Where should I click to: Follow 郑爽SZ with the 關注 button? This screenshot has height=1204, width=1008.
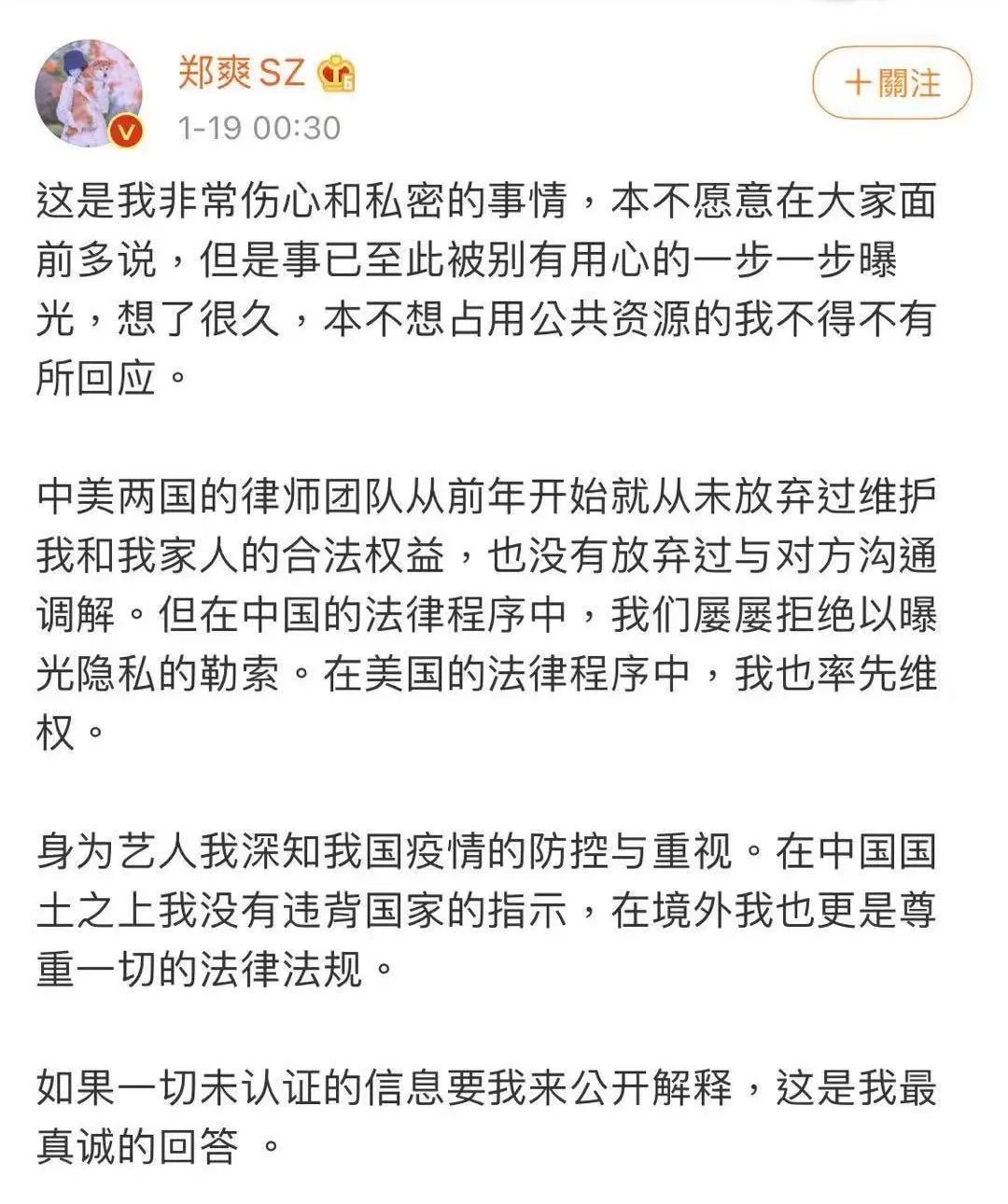pos(891,84)
